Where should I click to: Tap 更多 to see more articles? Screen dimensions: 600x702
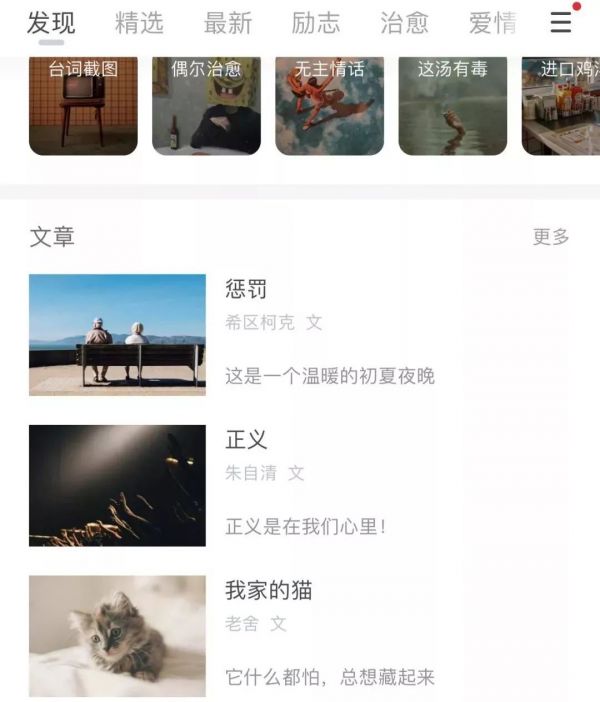click(551, 237)
